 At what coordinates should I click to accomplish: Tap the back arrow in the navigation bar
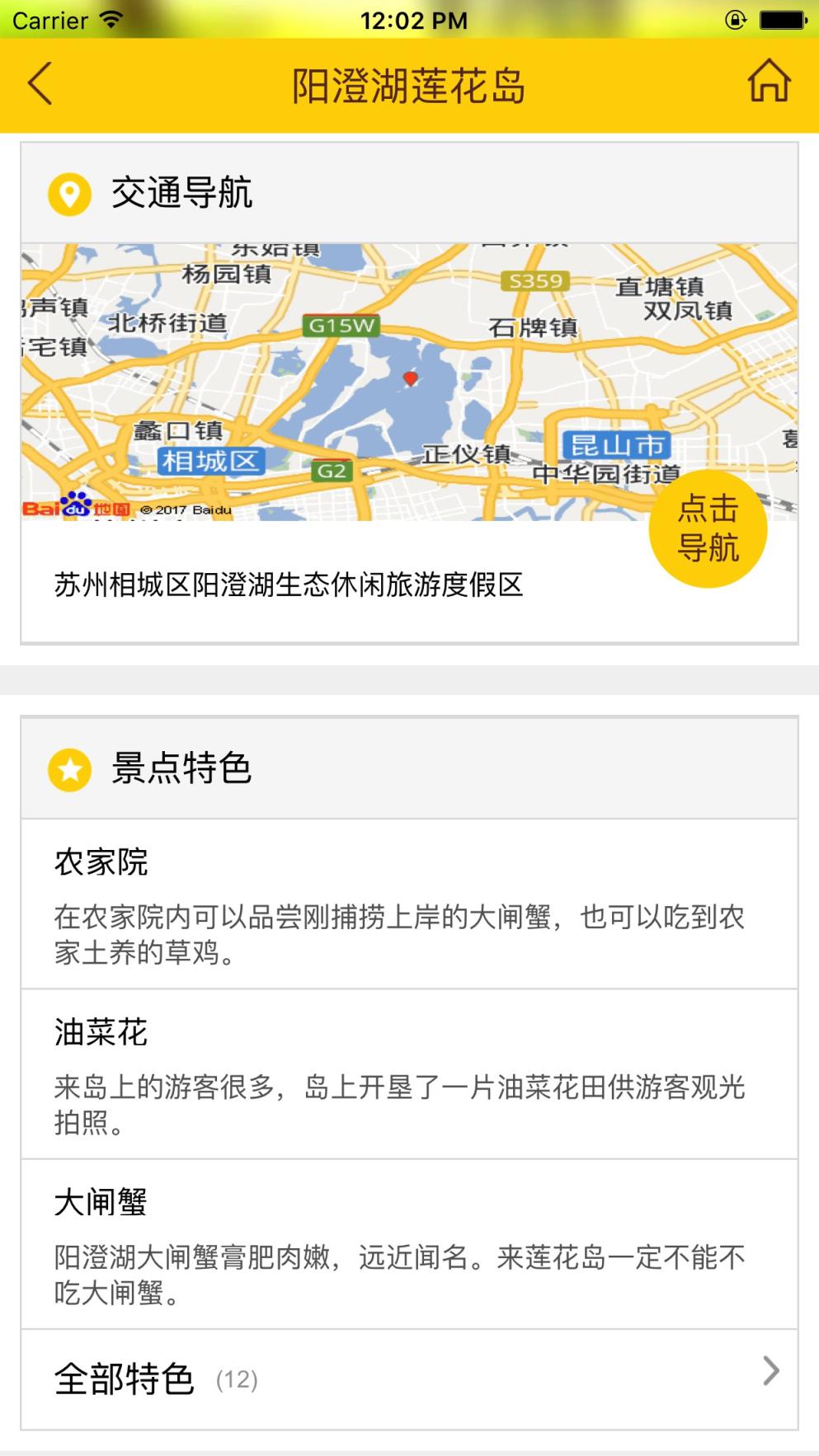[x=39, y=83]
